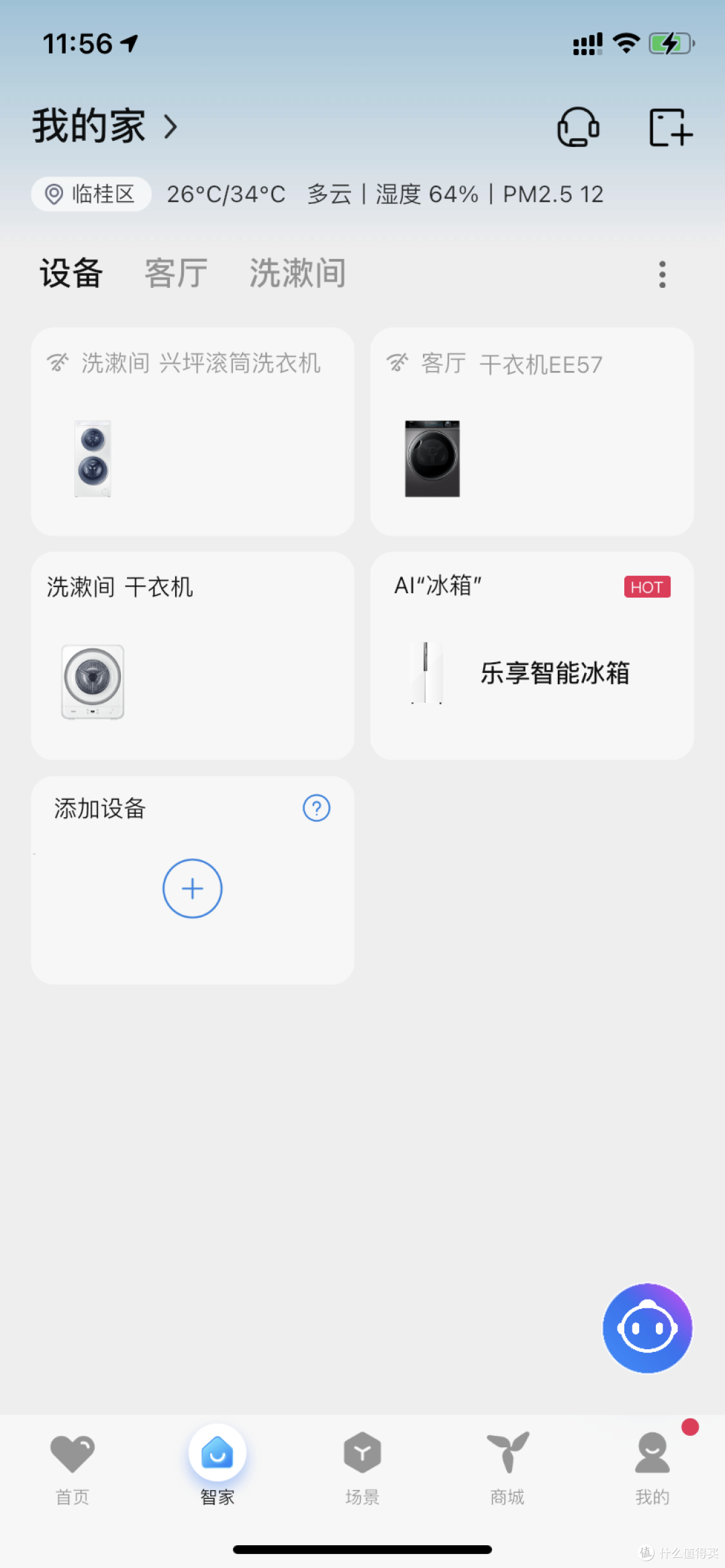Open the customer service headset icon
Screen dimensions: 725x1568
coord(577,127)
